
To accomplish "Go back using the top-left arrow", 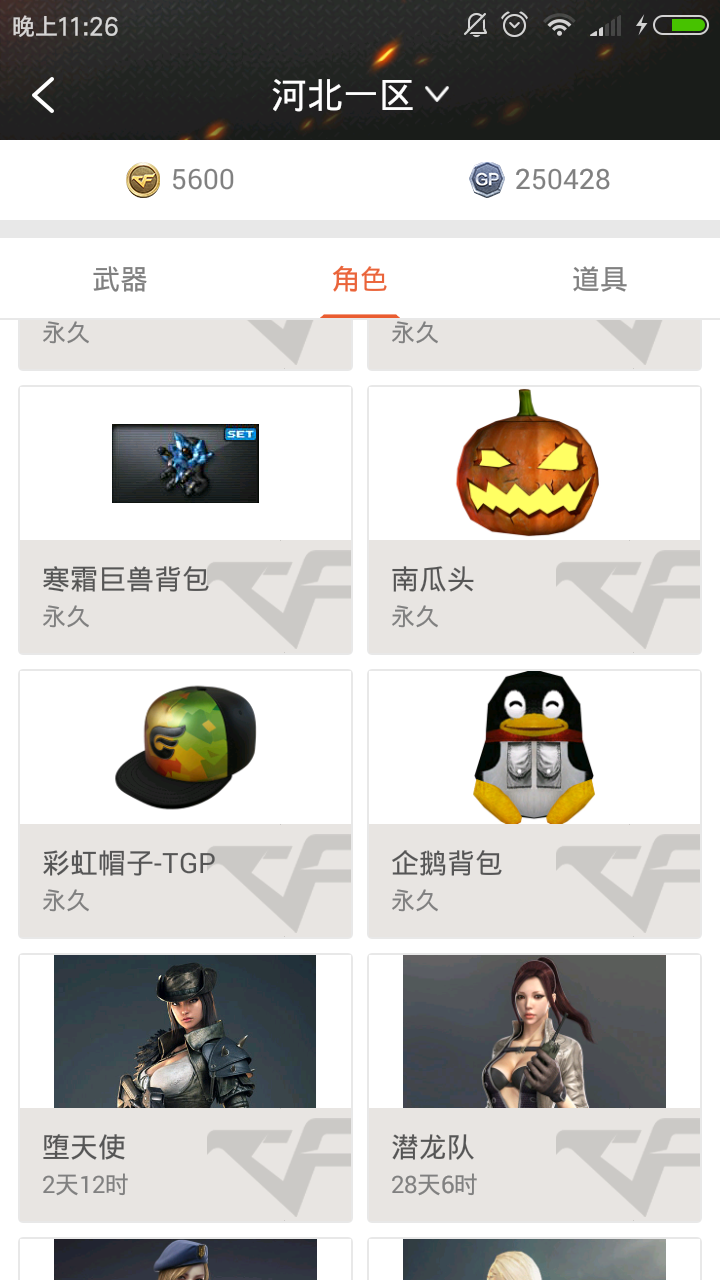I will [x=43, y=96].
